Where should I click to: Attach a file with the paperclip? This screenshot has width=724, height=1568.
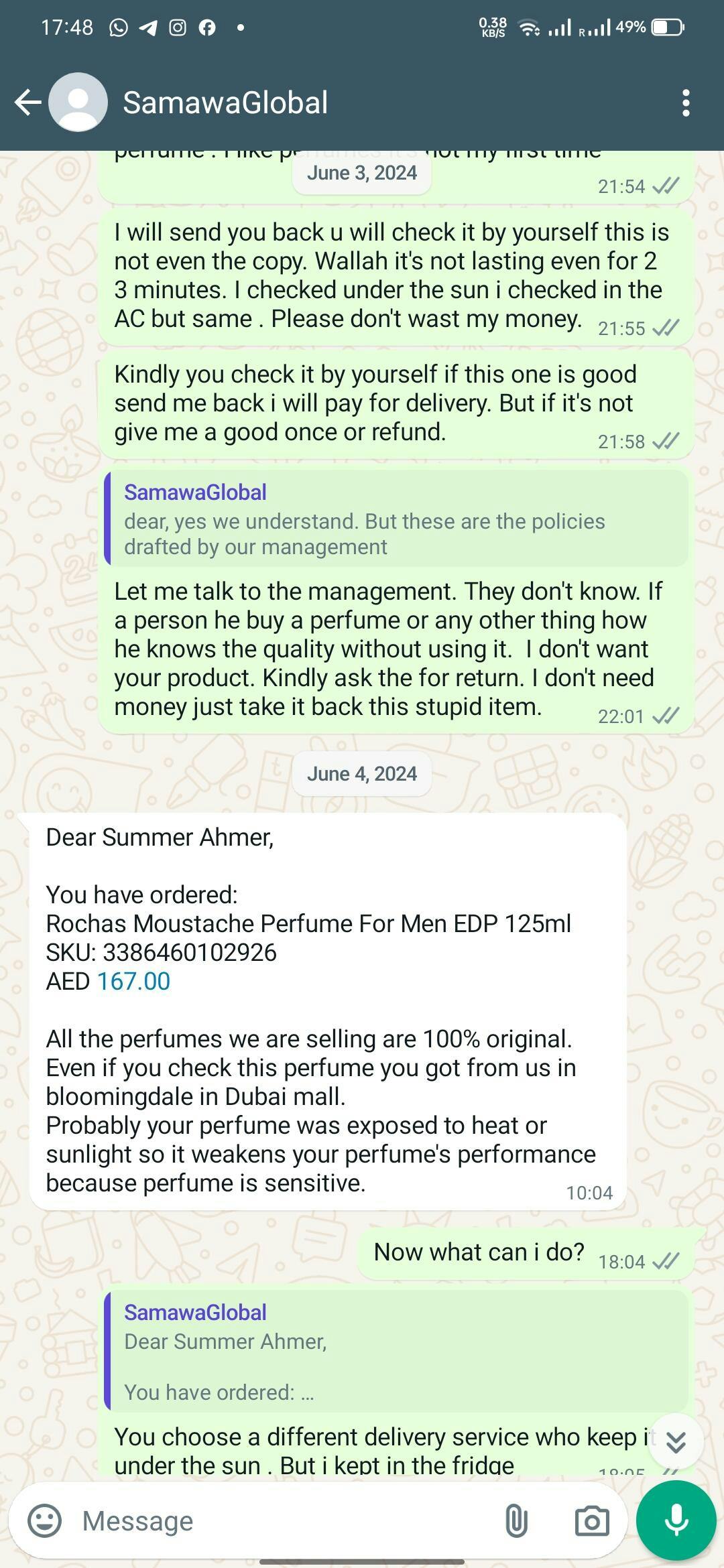click(516, 1521)
